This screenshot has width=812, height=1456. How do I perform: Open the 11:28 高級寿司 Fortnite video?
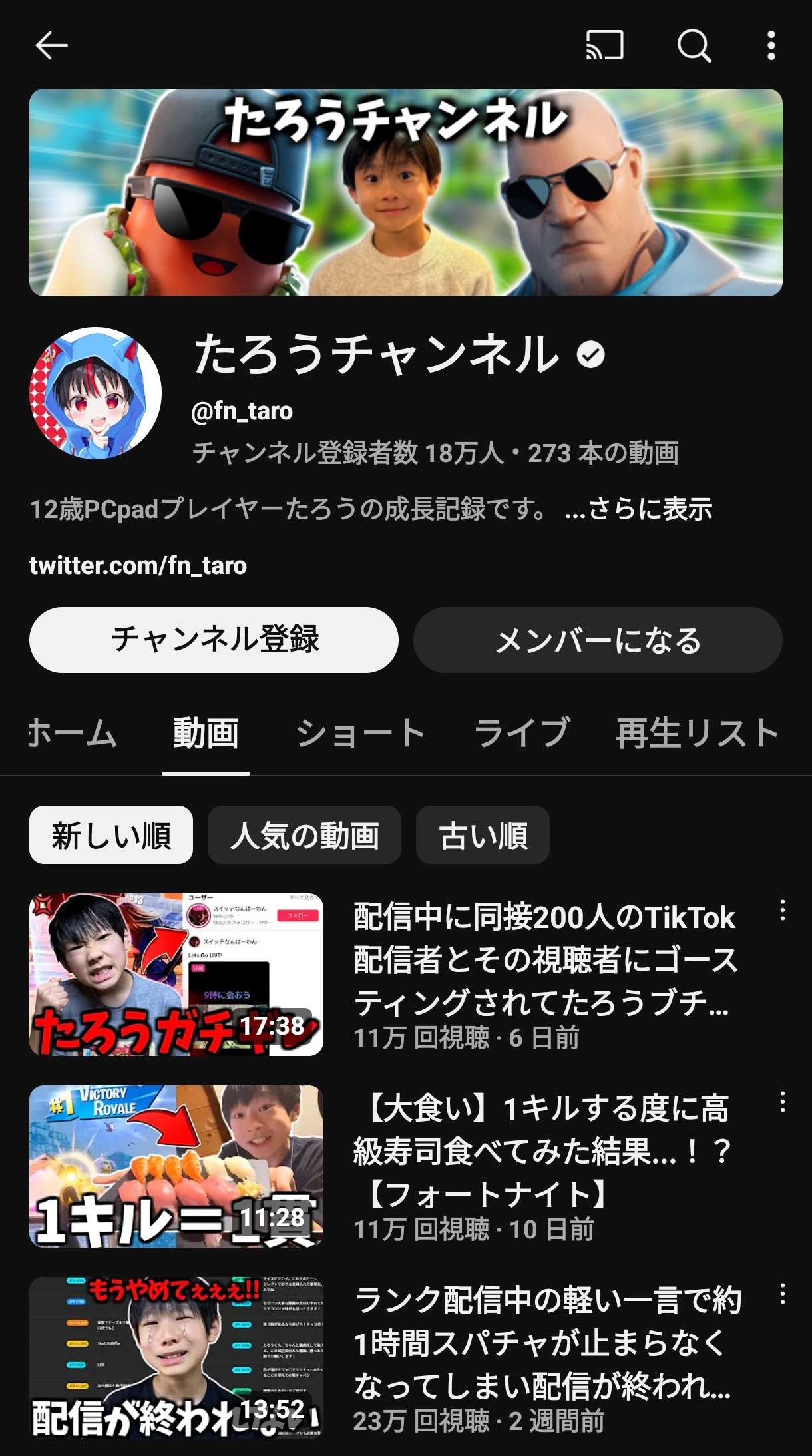pyautogui.click(x=176, y=1166)
